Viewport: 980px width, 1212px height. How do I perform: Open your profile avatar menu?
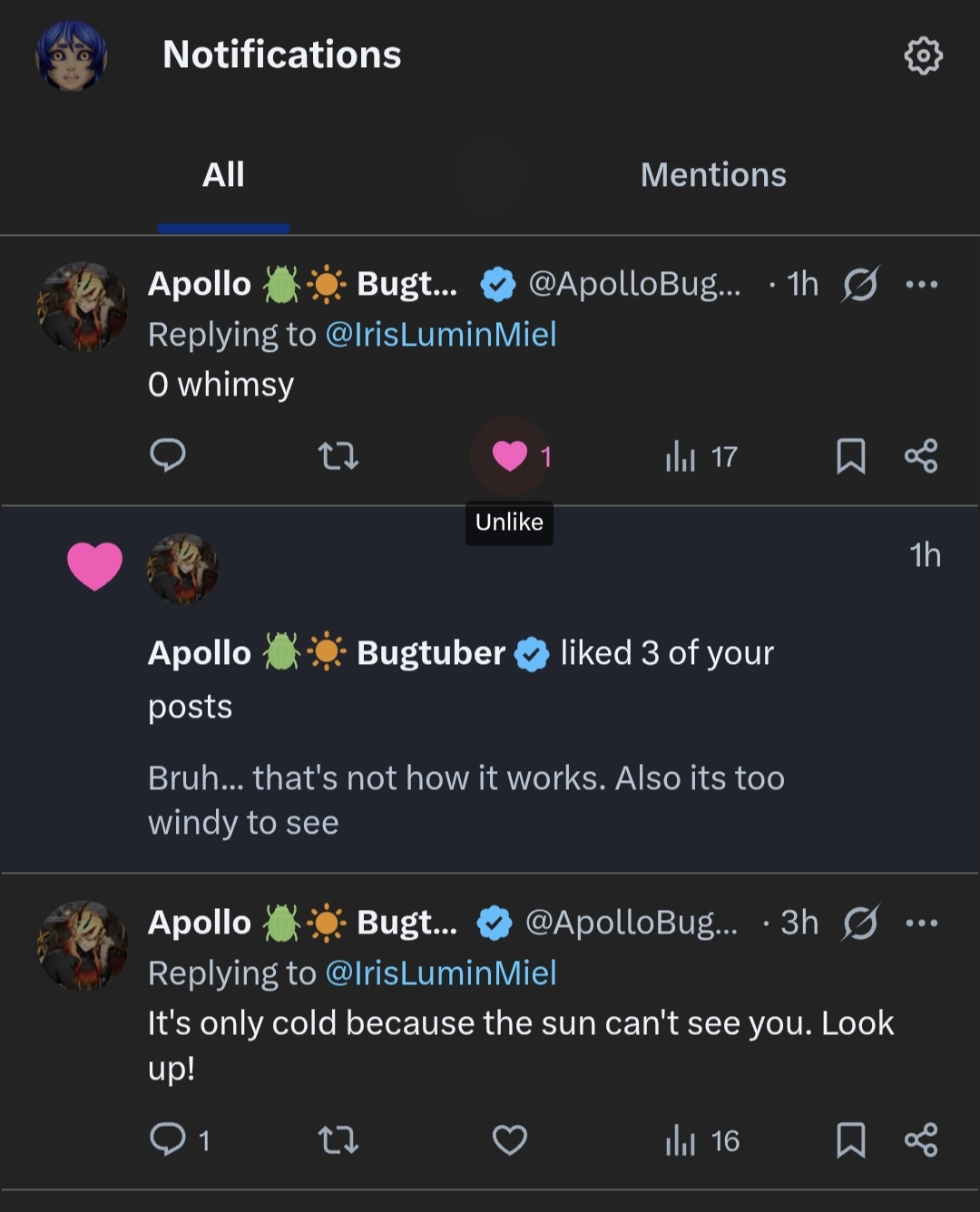coord(71,55)
